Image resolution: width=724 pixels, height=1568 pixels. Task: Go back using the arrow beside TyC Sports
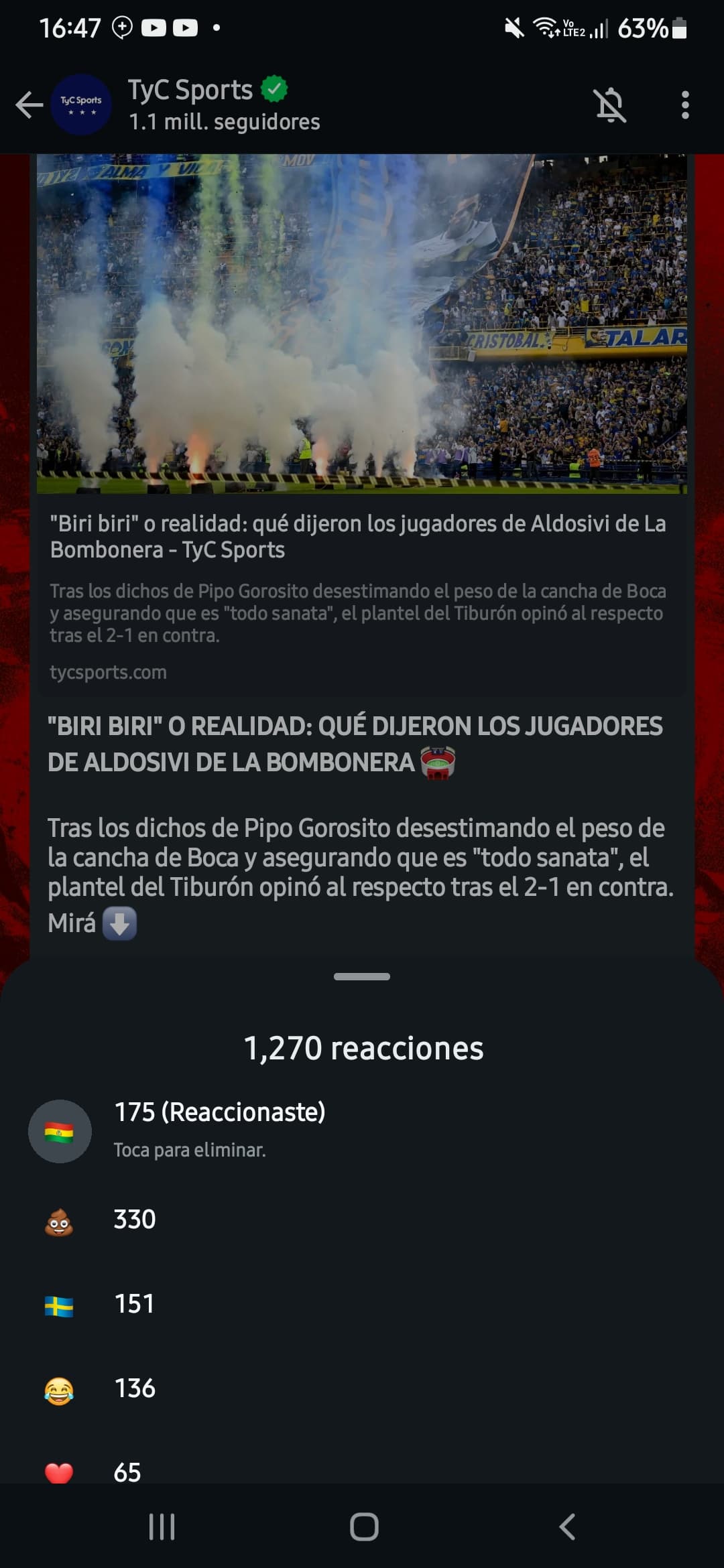[29, 105]
